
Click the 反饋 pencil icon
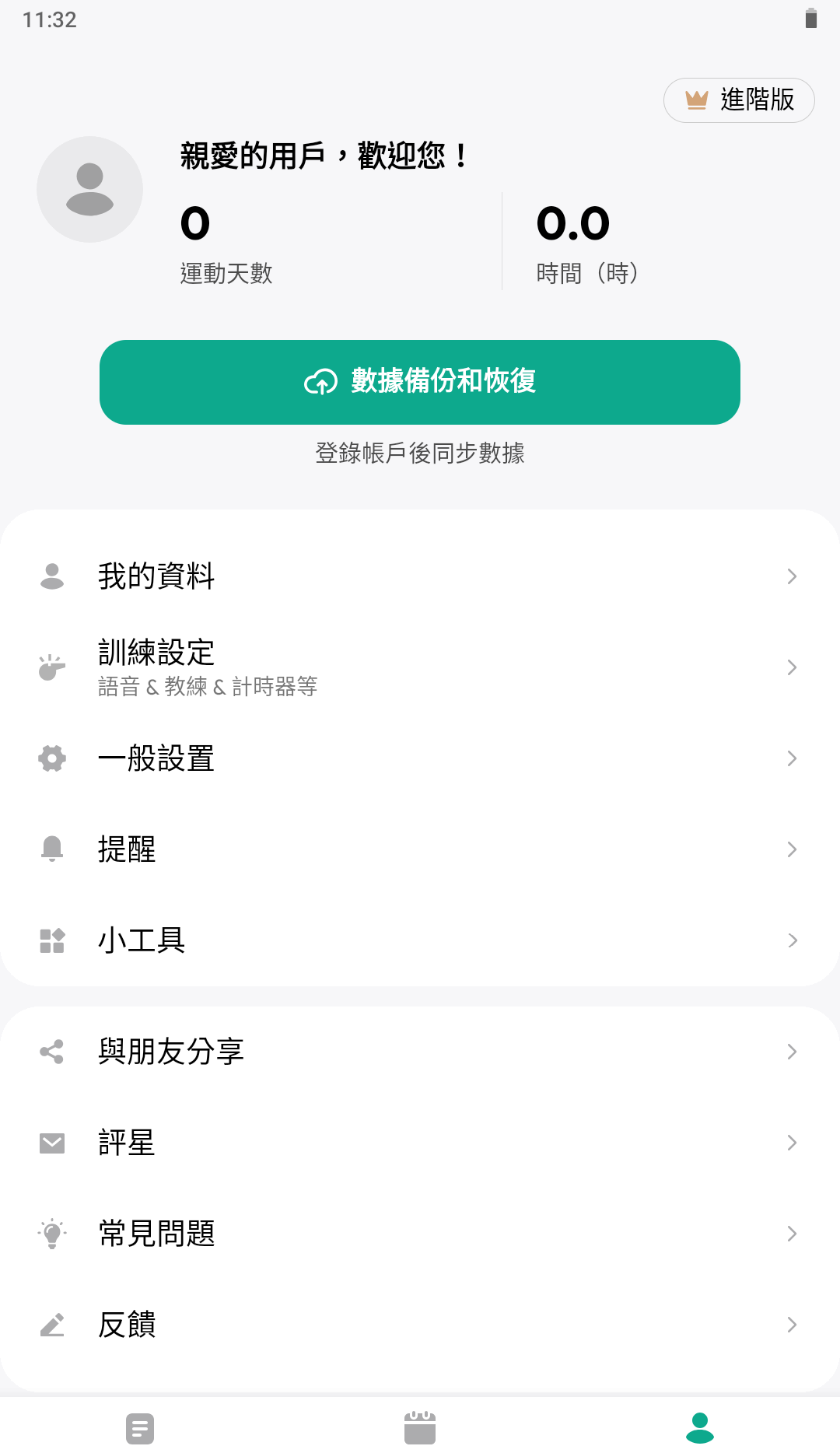click(51, 1325)
